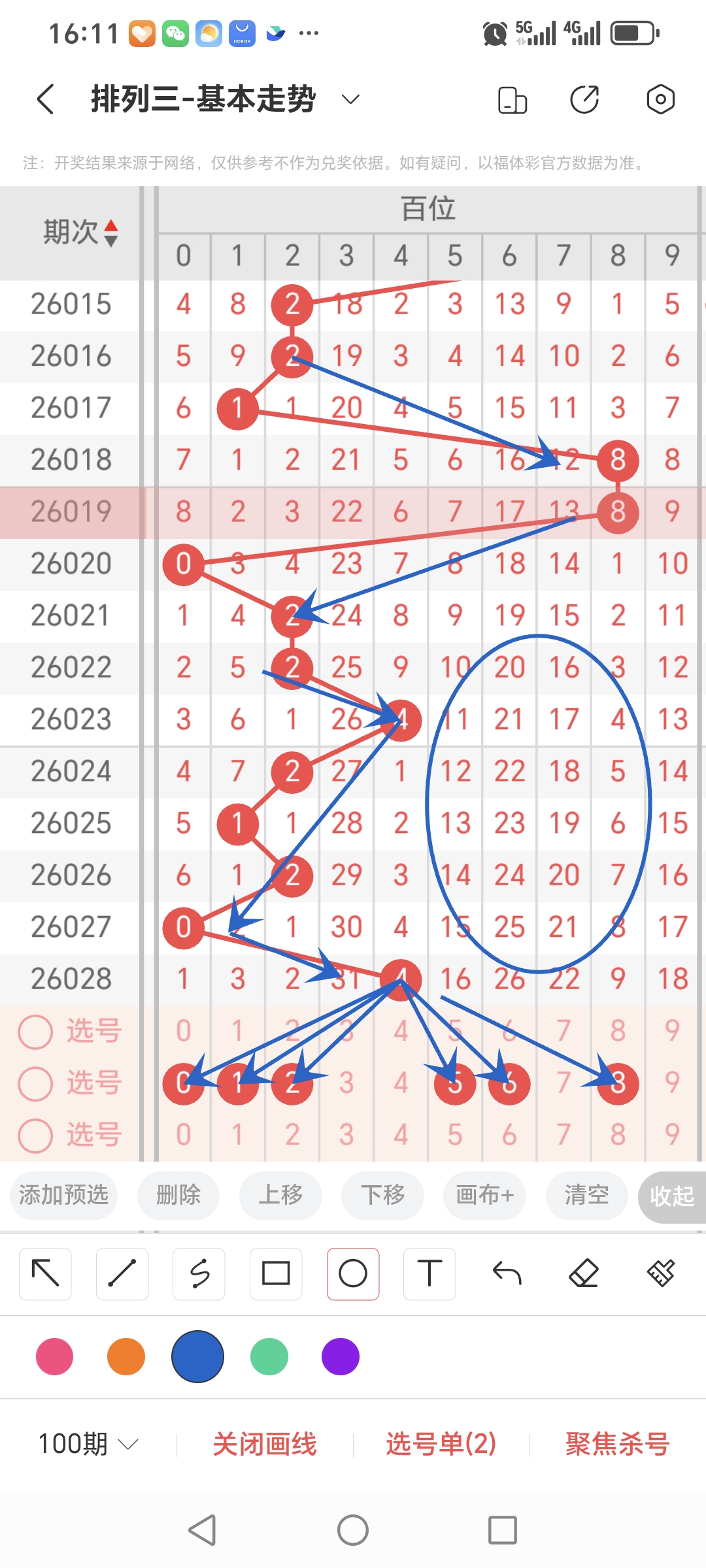Pick the purple color swatch

[339, 1356]
